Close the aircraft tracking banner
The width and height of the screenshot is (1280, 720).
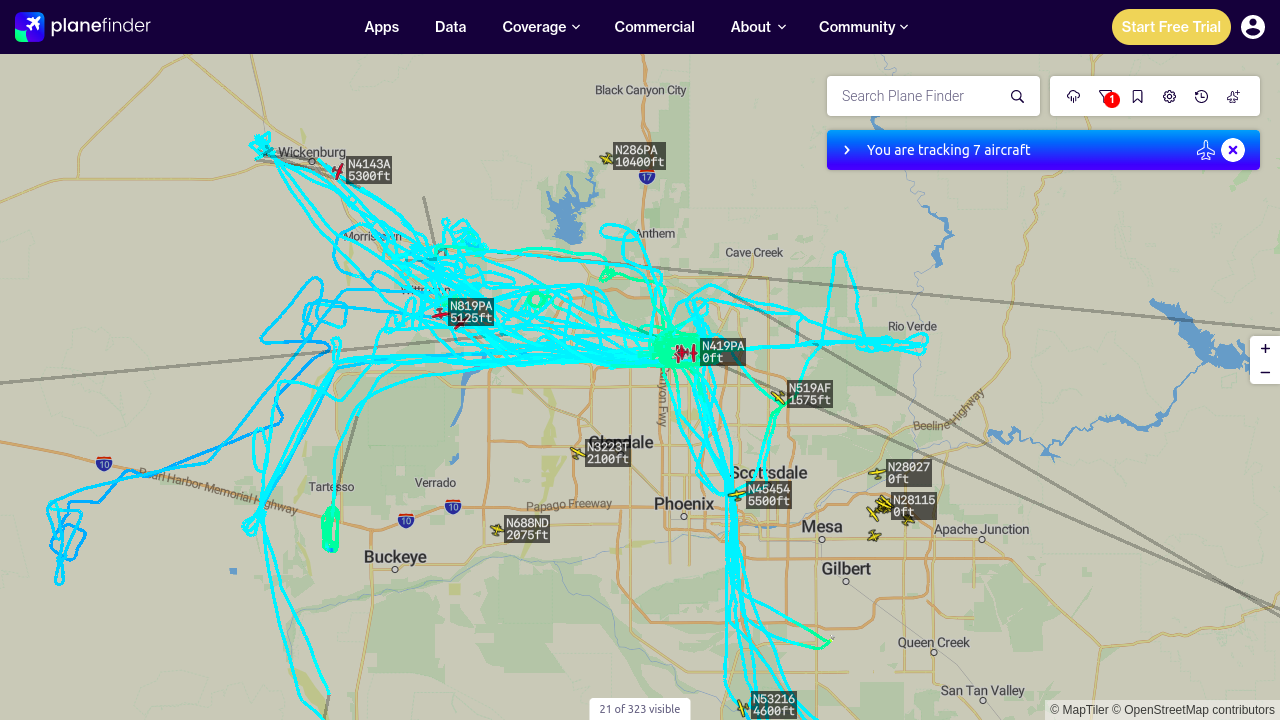[x=1233, y=150]
